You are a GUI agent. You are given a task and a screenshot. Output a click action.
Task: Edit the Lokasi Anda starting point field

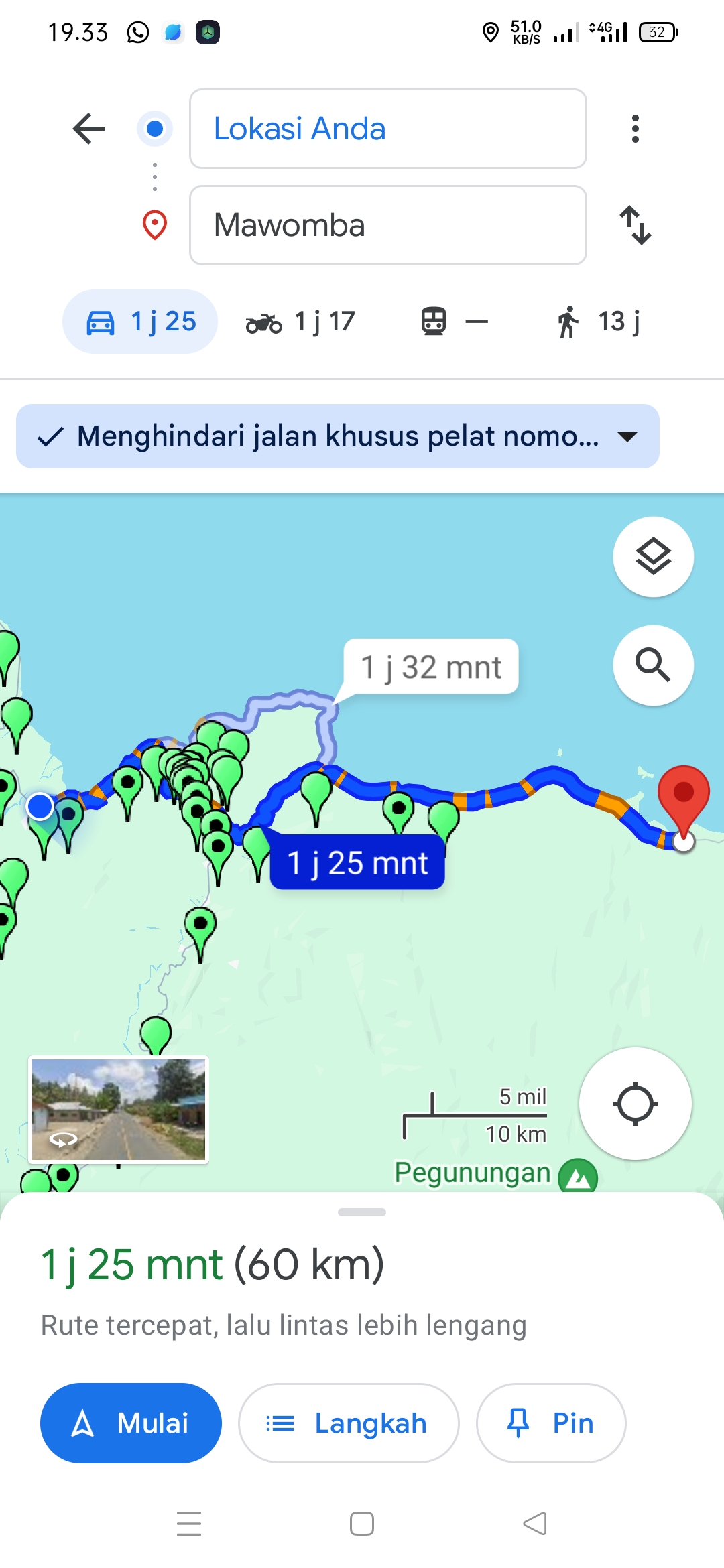pos(388,129)
